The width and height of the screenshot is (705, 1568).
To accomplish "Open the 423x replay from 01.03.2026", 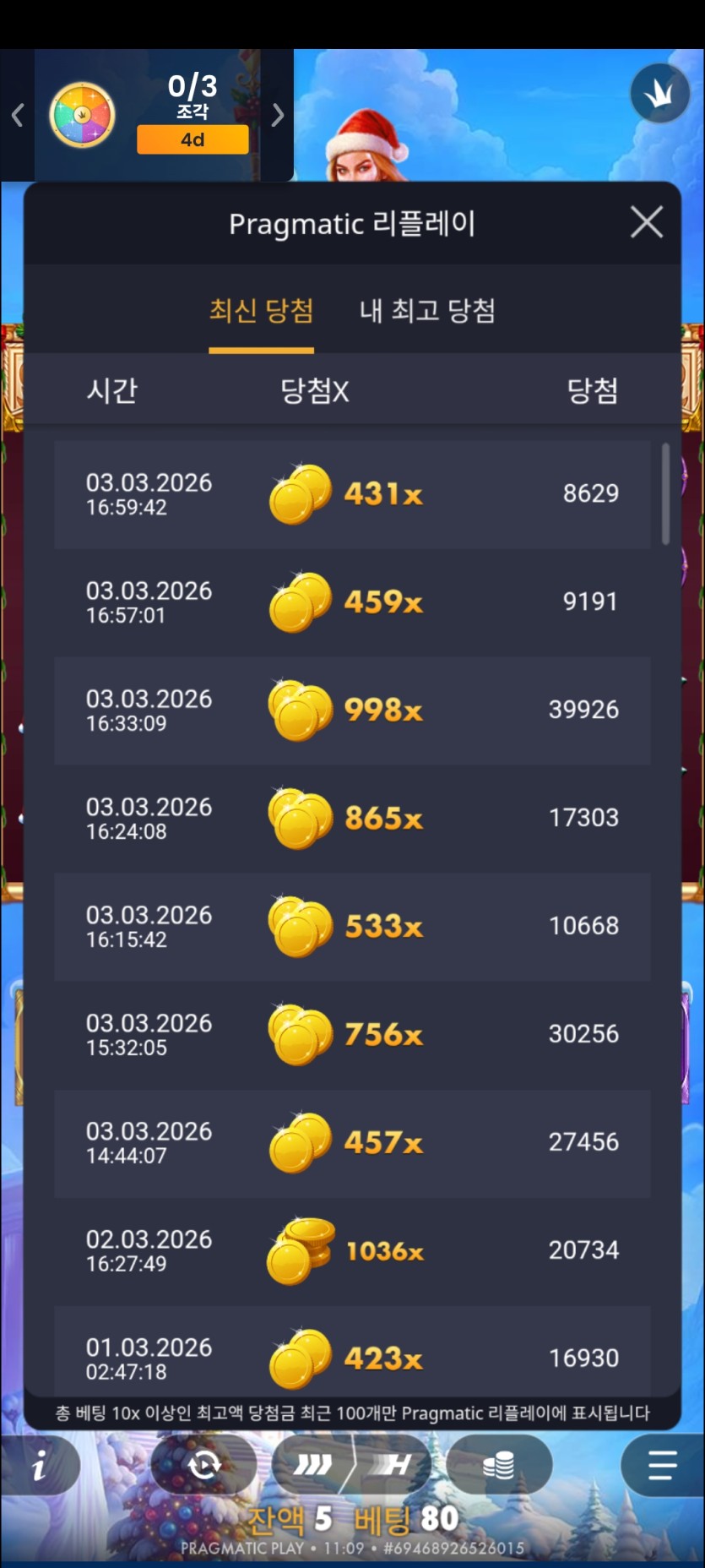I will (352, 1350).
